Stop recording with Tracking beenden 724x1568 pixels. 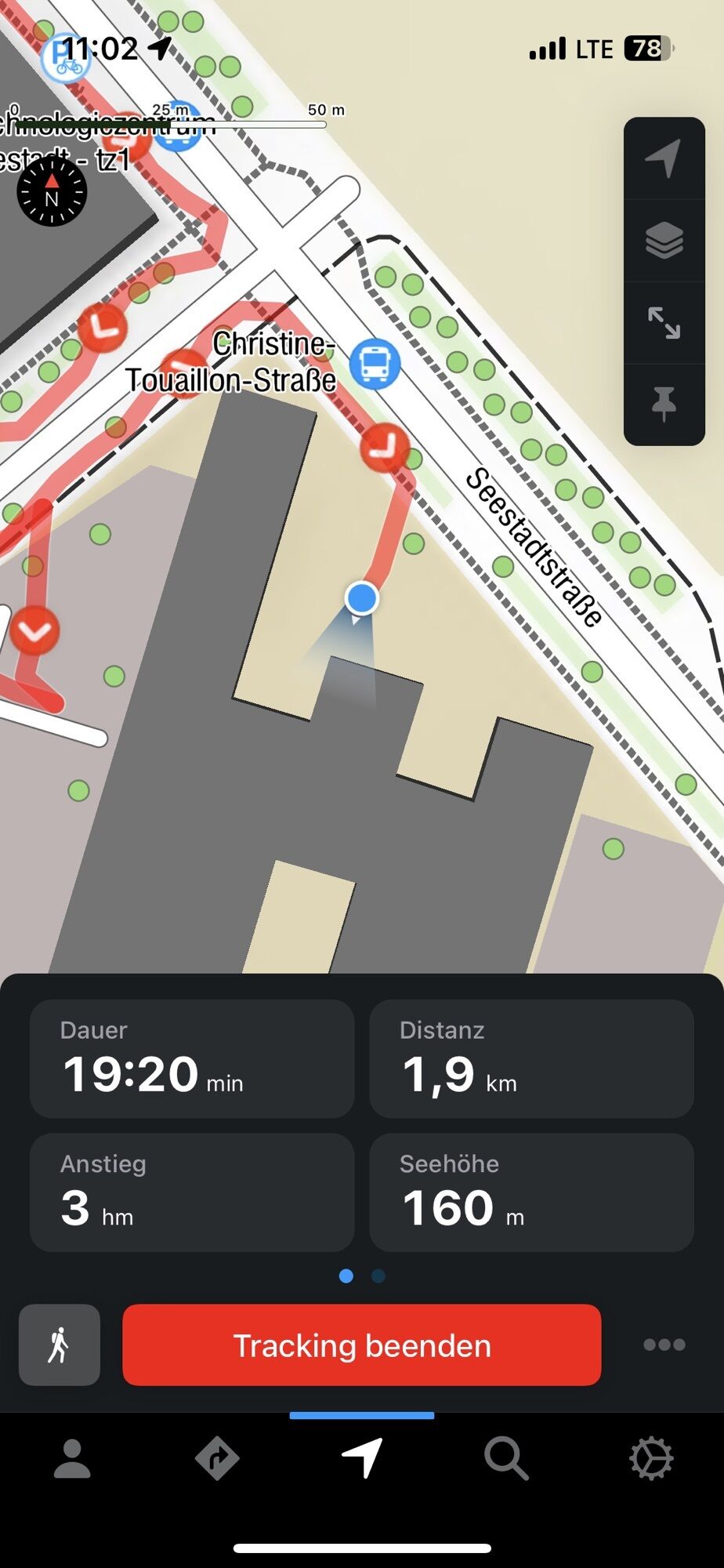click(362, 1345)
